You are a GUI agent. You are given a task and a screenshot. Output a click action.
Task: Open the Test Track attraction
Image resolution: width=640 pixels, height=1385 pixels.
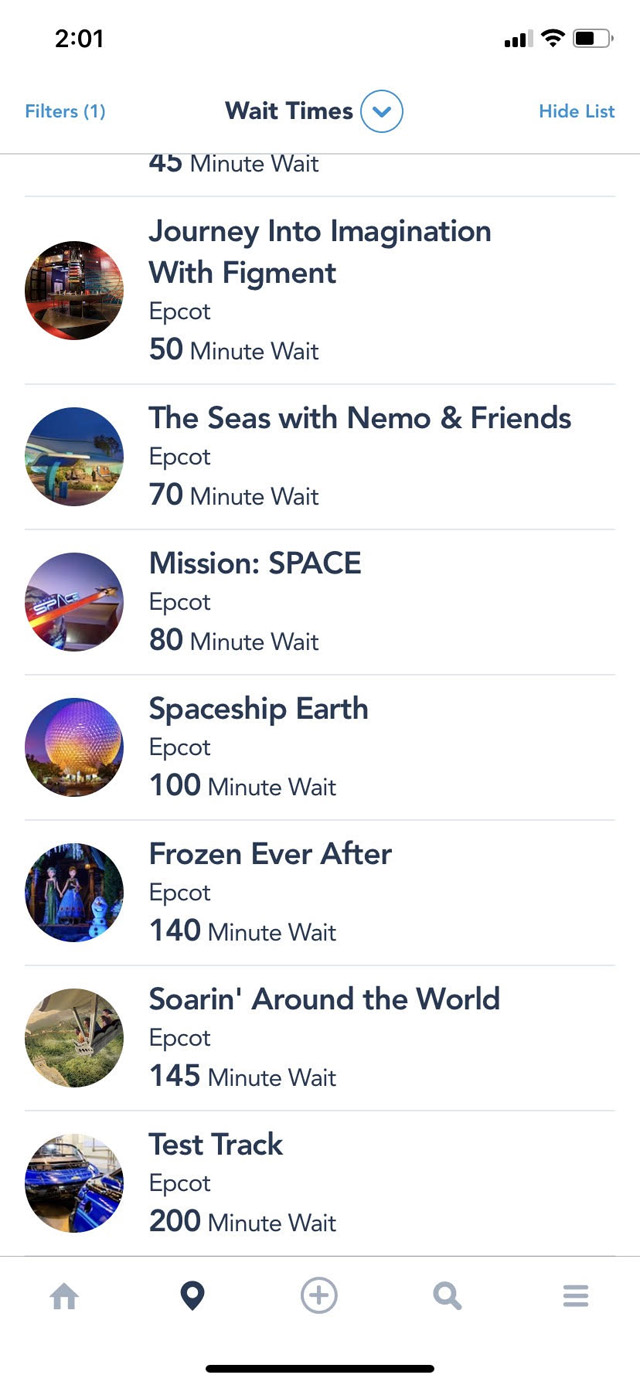coord(320,1183)
